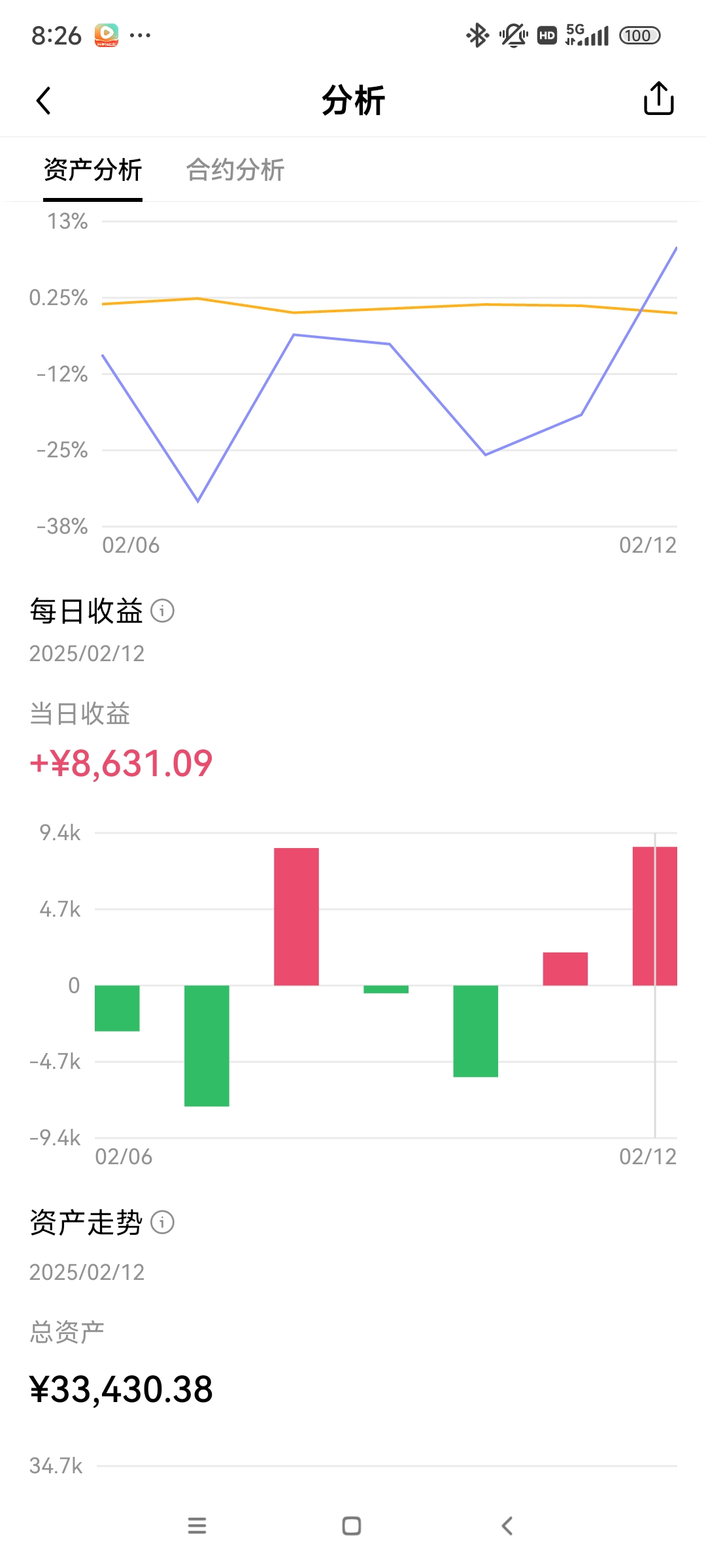Viewport: 706px width, 1568px height.
Task: Tap the battery indicator in status bar
Action: click(x=639, y=34)
